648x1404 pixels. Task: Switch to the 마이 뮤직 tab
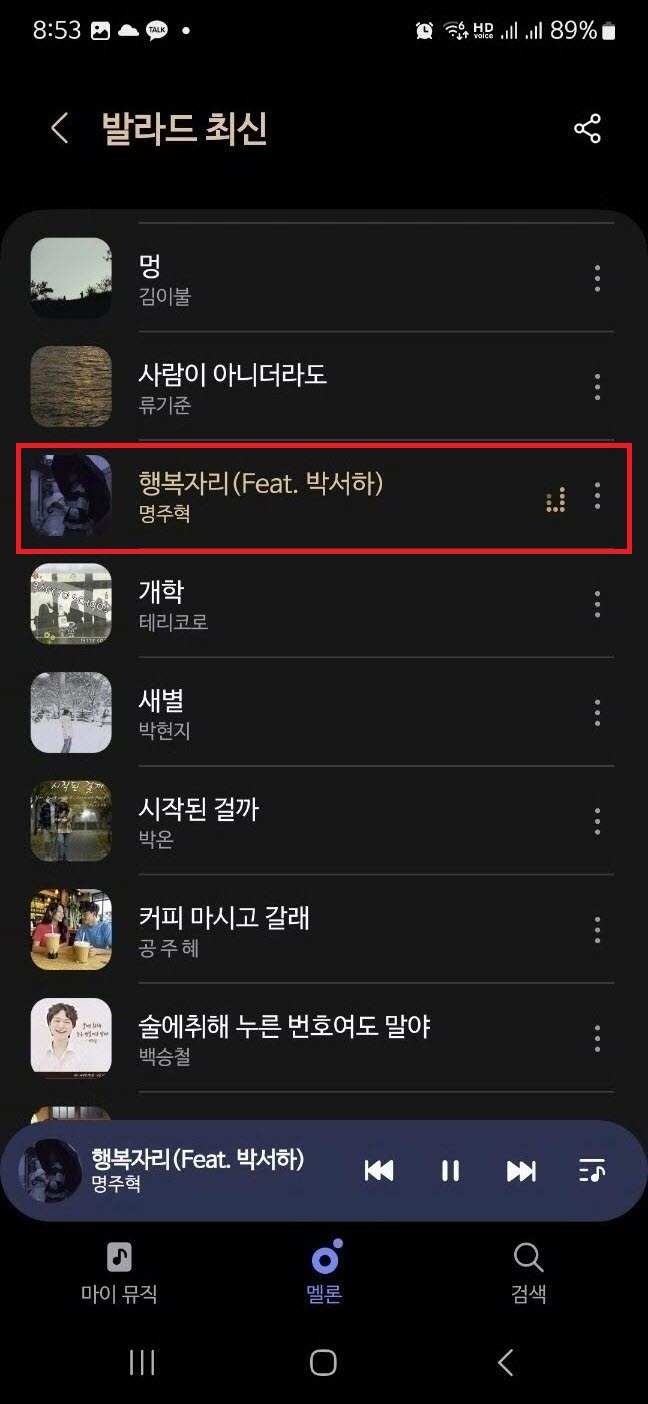[119, 1272]
